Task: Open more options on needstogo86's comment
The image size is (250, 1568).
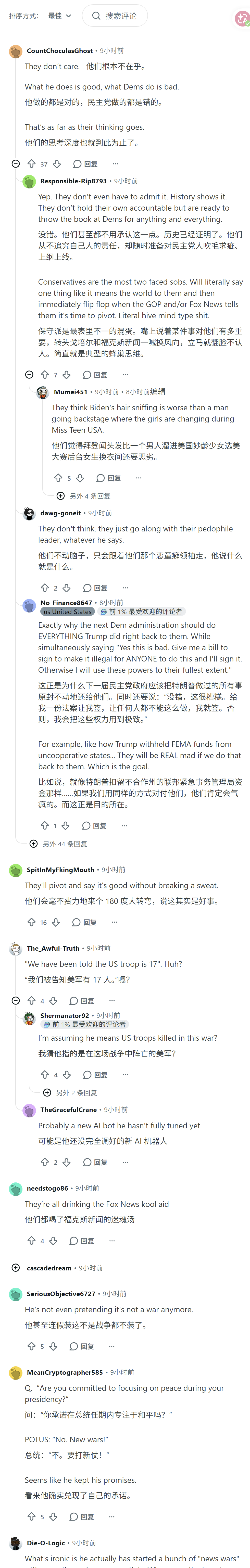Action: (x=112, y=1241)
